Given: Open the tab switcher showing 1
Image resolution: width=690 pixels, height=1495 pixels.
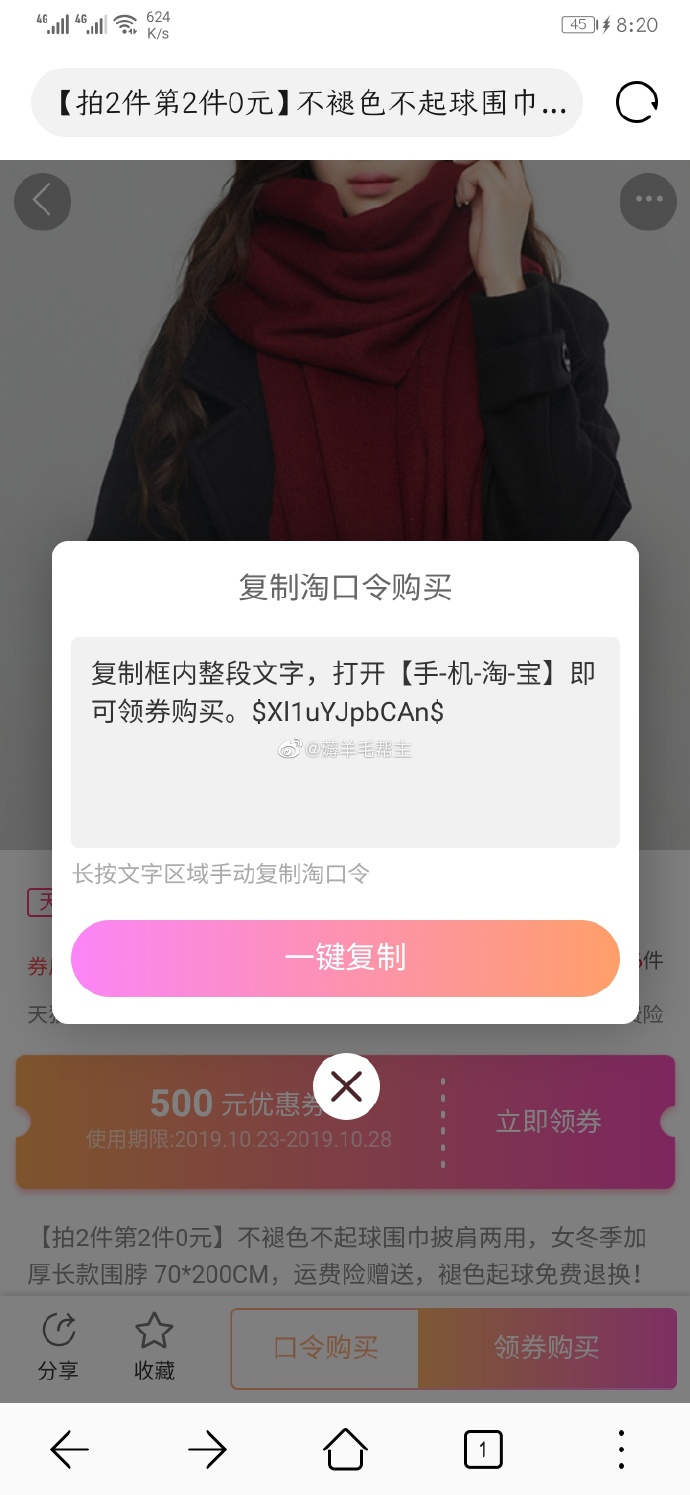Looking at the screenshot, I should pyautogui.click(x=483, y=1449).
